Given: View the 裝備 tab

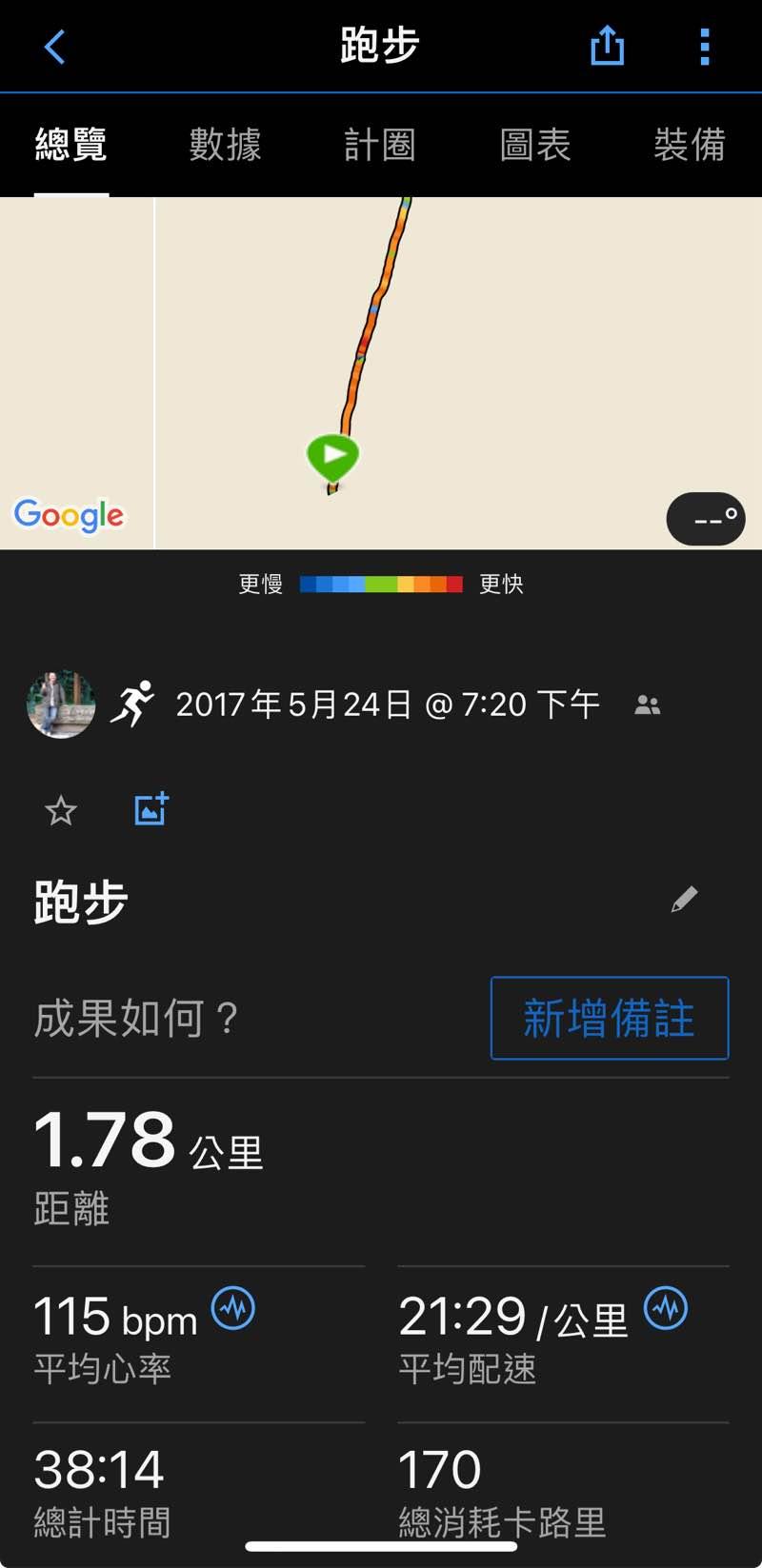Looking at the screenshot, I should tap(690, 146).
